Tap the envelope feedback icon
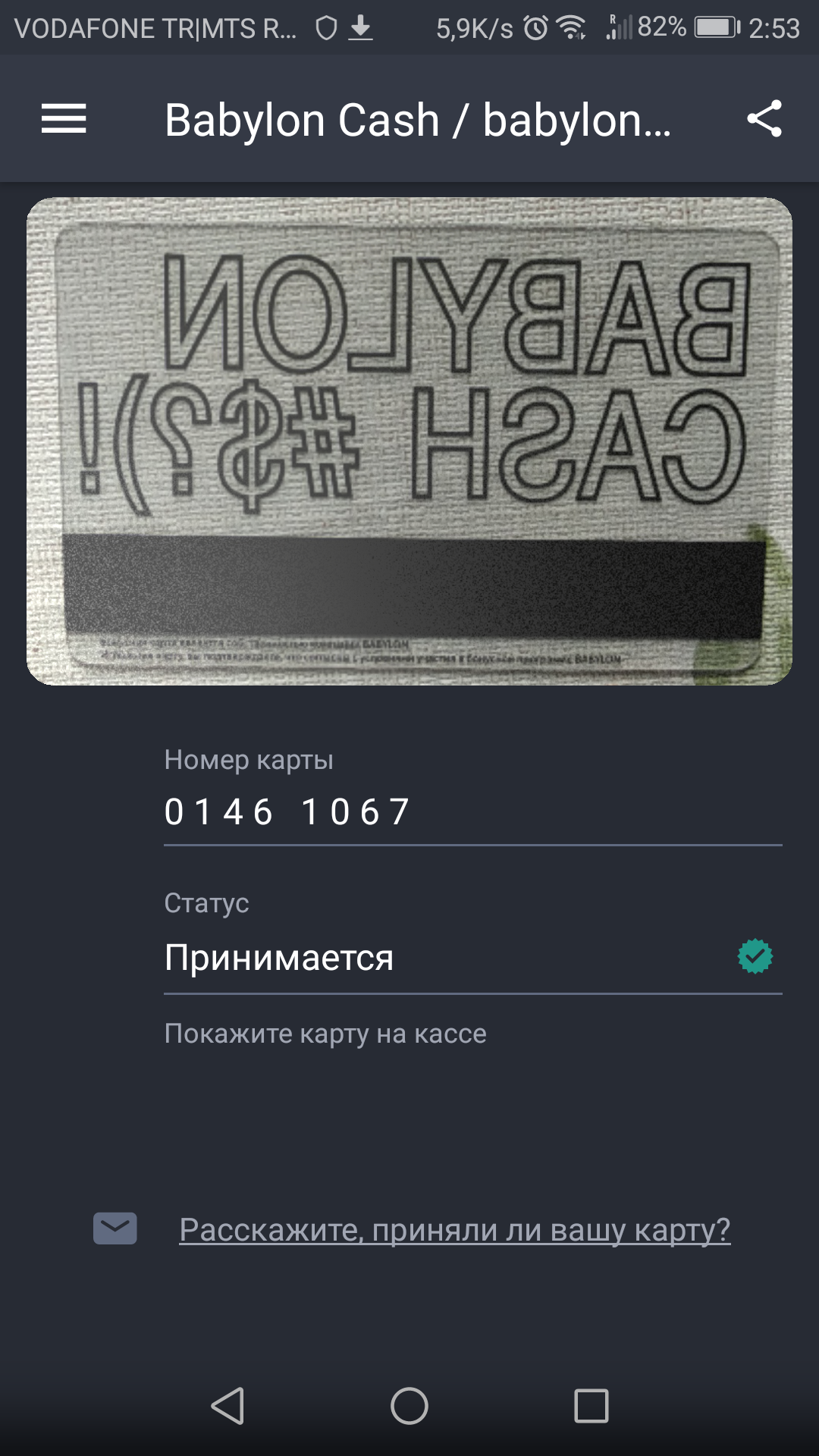This screenshot has width=819, height=1456. [x=115, y=1228]
